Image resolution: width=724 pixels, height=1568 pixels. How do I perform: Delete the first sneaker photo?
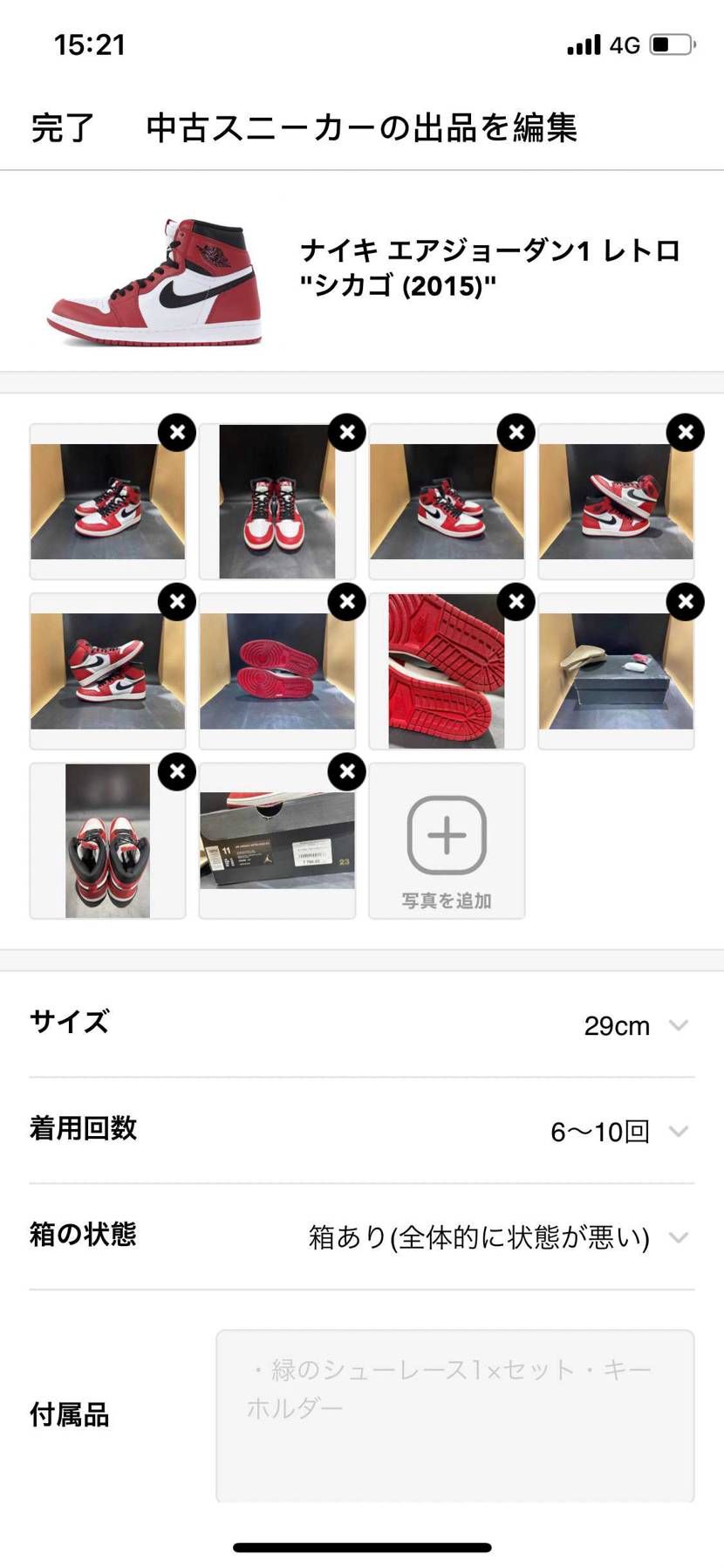[177, 433]
